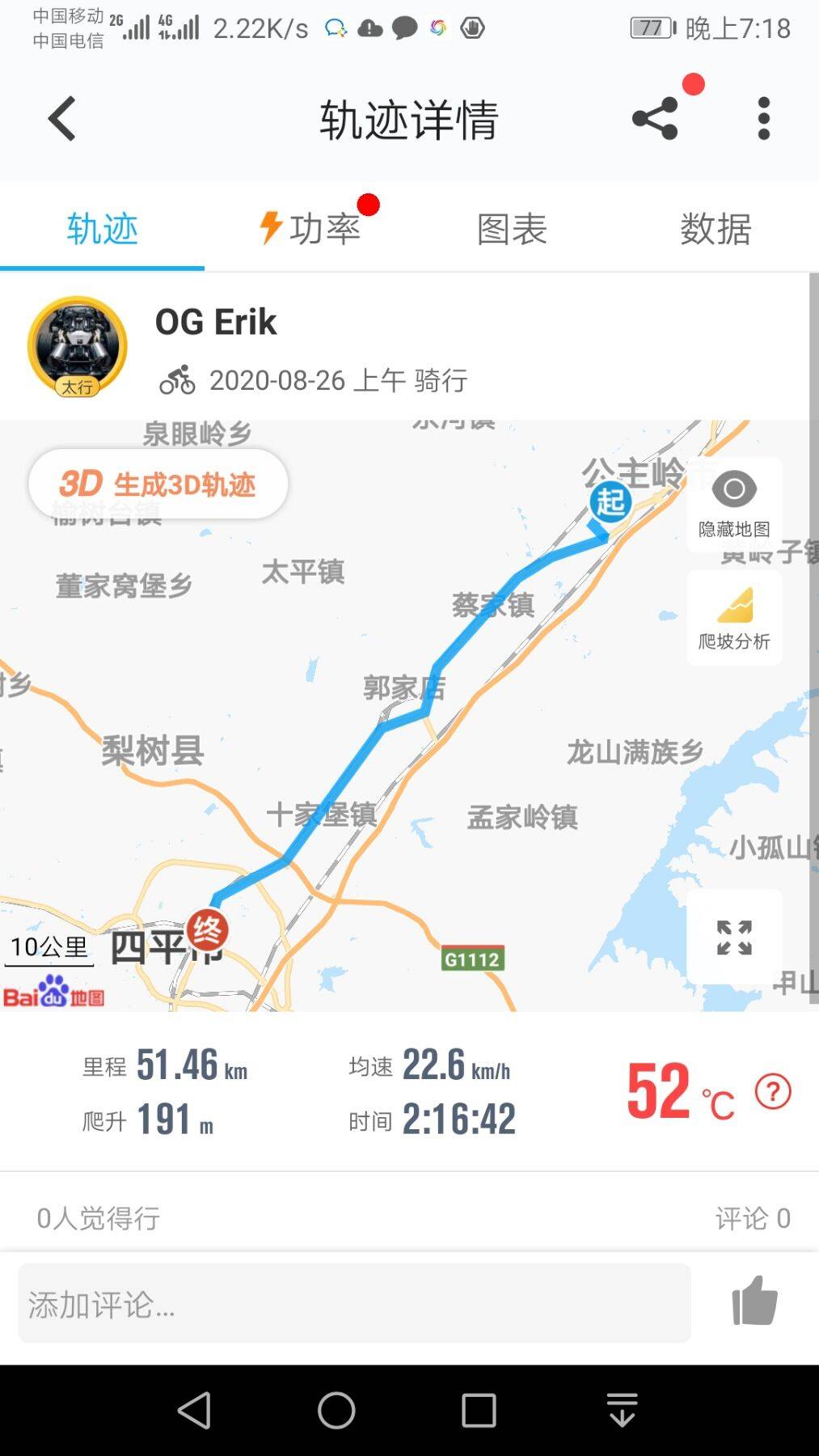Share this ride track
Image resolution: width=819 pixels, height=1456 pixels.
[x=655, y=119]
